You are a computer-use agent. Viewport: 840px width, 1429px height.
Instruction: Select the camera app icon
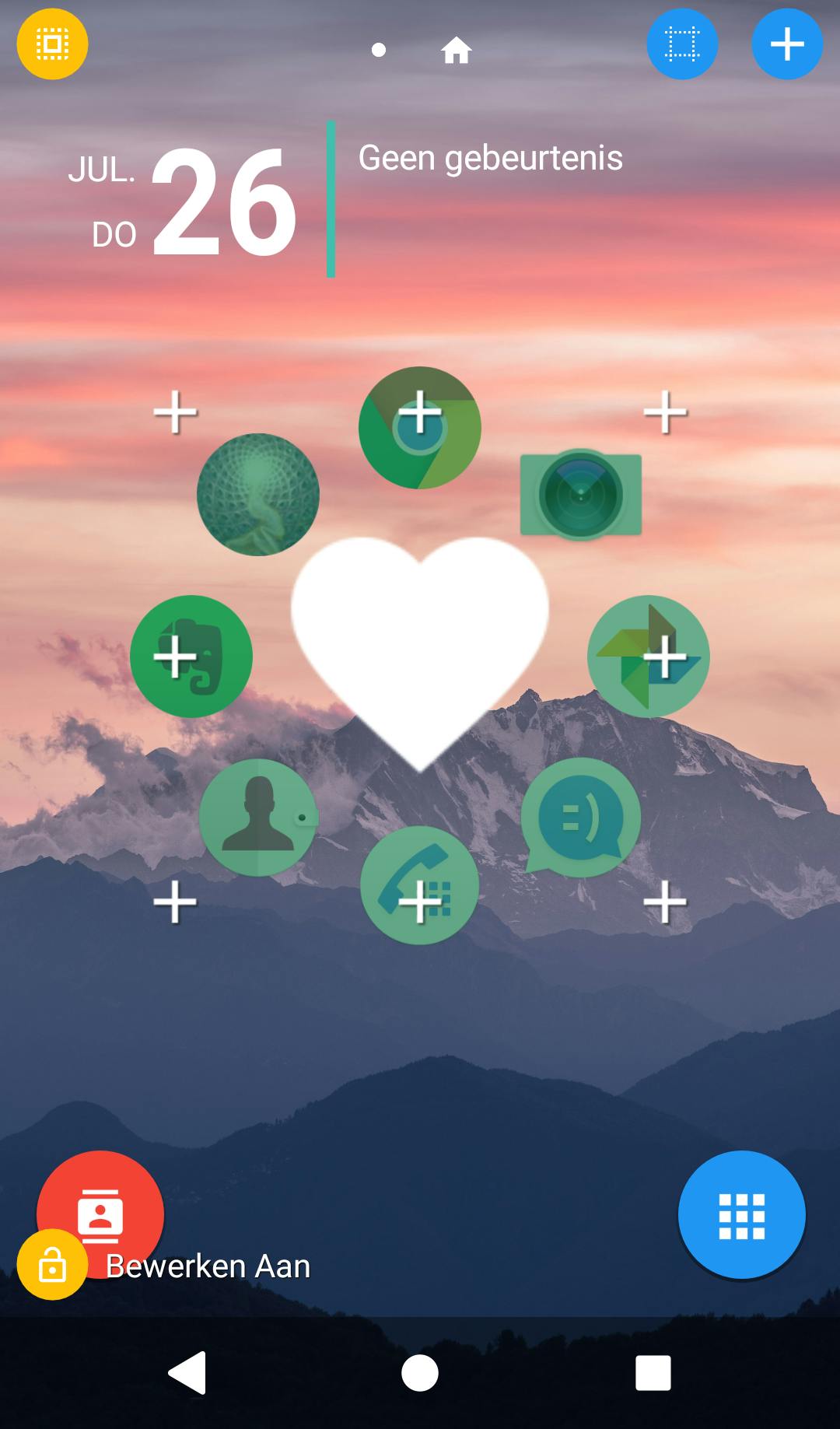pyautogui.click(x=581, y=495)
